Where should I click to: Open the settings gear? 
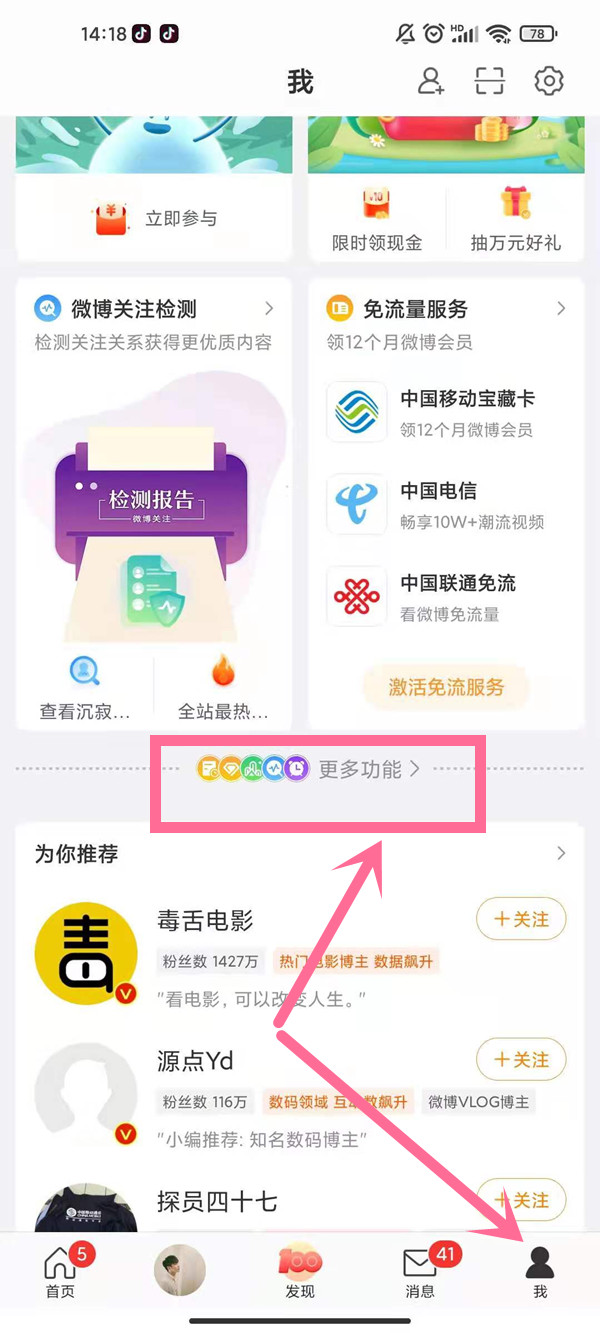(x=549, y=81)
